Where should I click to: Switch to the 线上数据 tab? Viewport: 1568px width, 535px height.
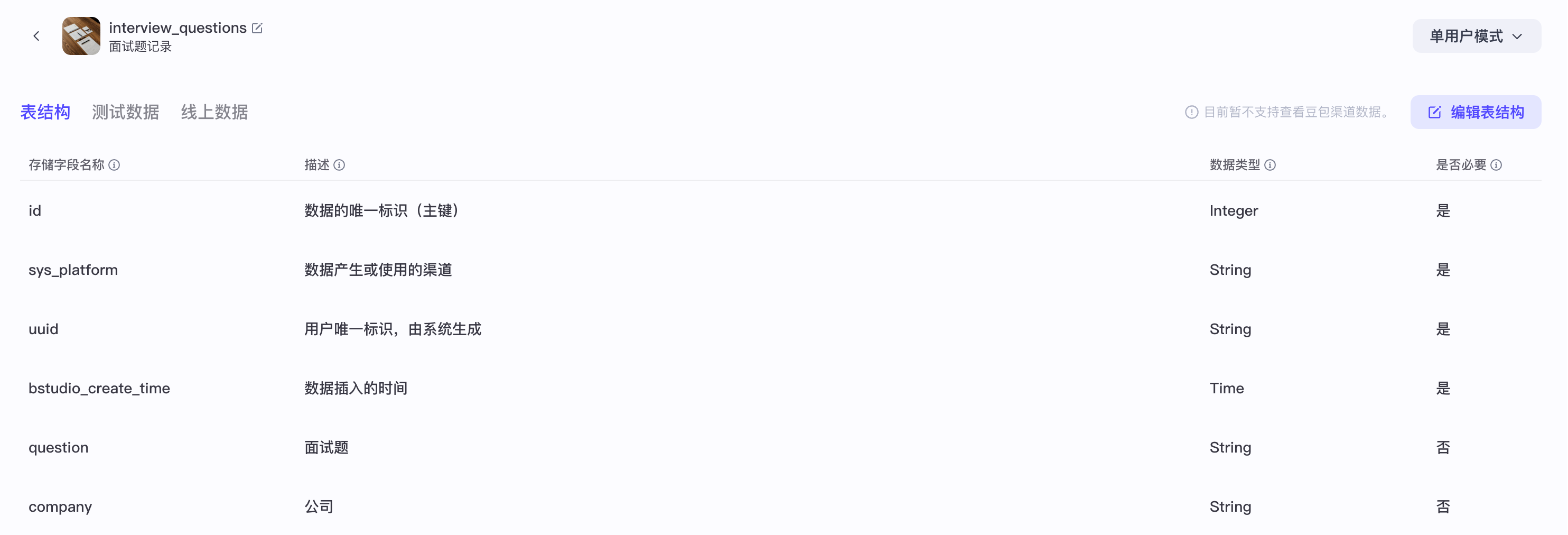214,112
